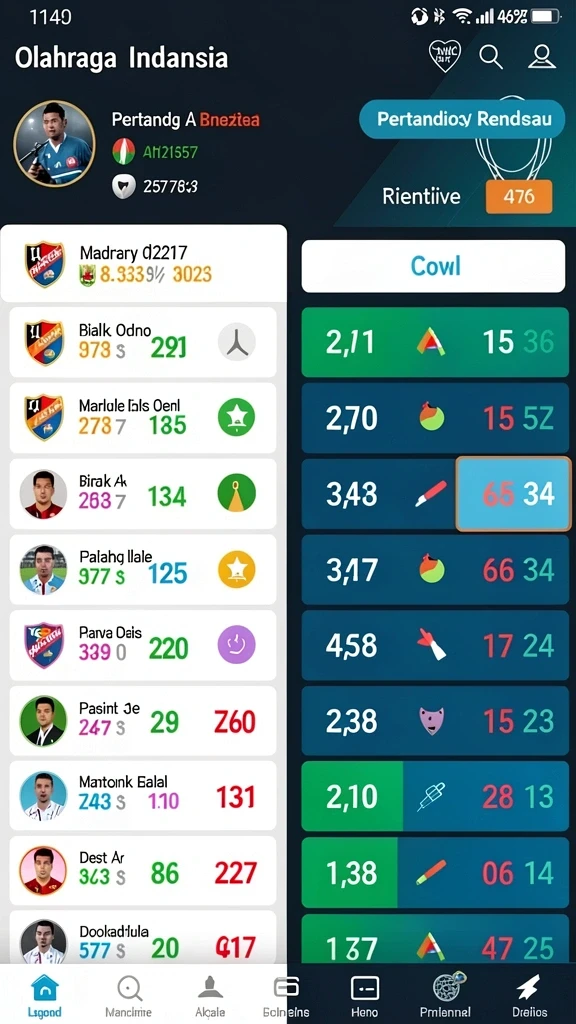Select the 2,11 odds row
The width and height of the screenshot is (576, 1024).
click(435, 342)
